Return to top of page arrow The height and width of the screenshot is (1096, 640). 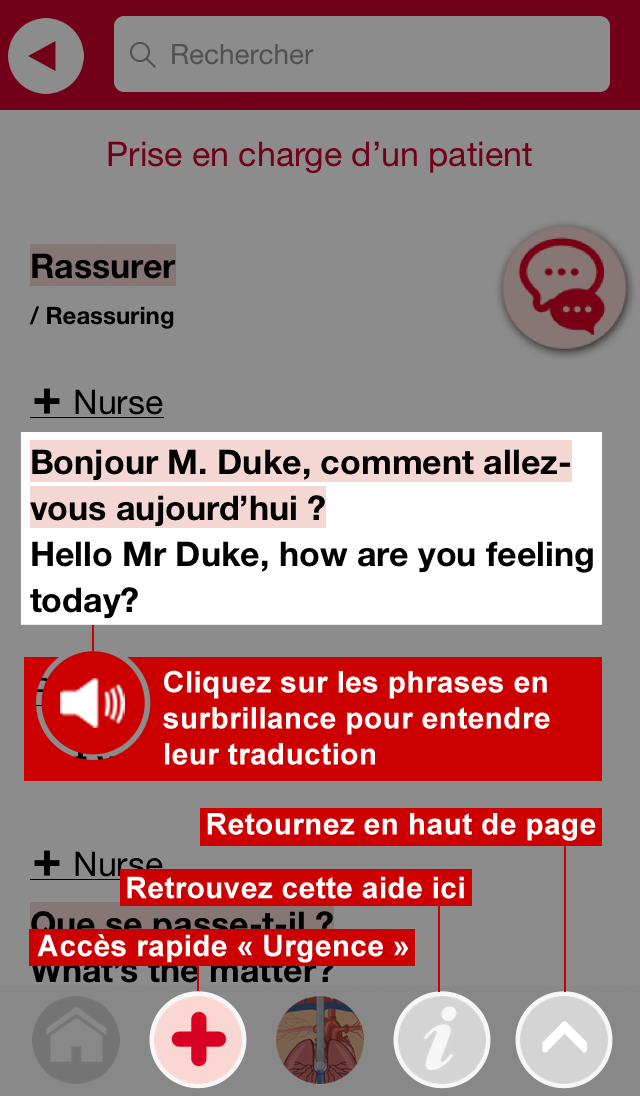tap(564, 1040)
